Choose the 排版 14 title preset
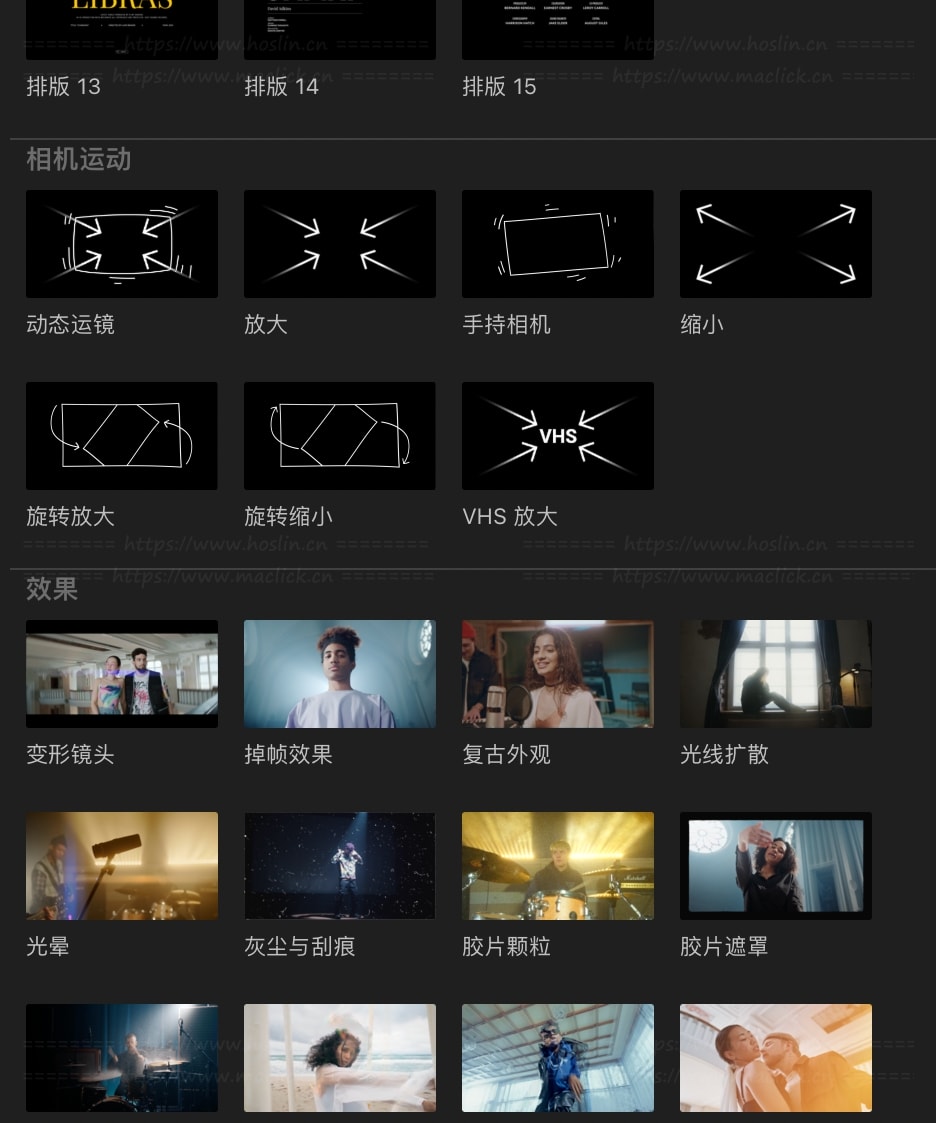Image resolution: width=936 pixels, height=1123 pixels. (339, 30)
